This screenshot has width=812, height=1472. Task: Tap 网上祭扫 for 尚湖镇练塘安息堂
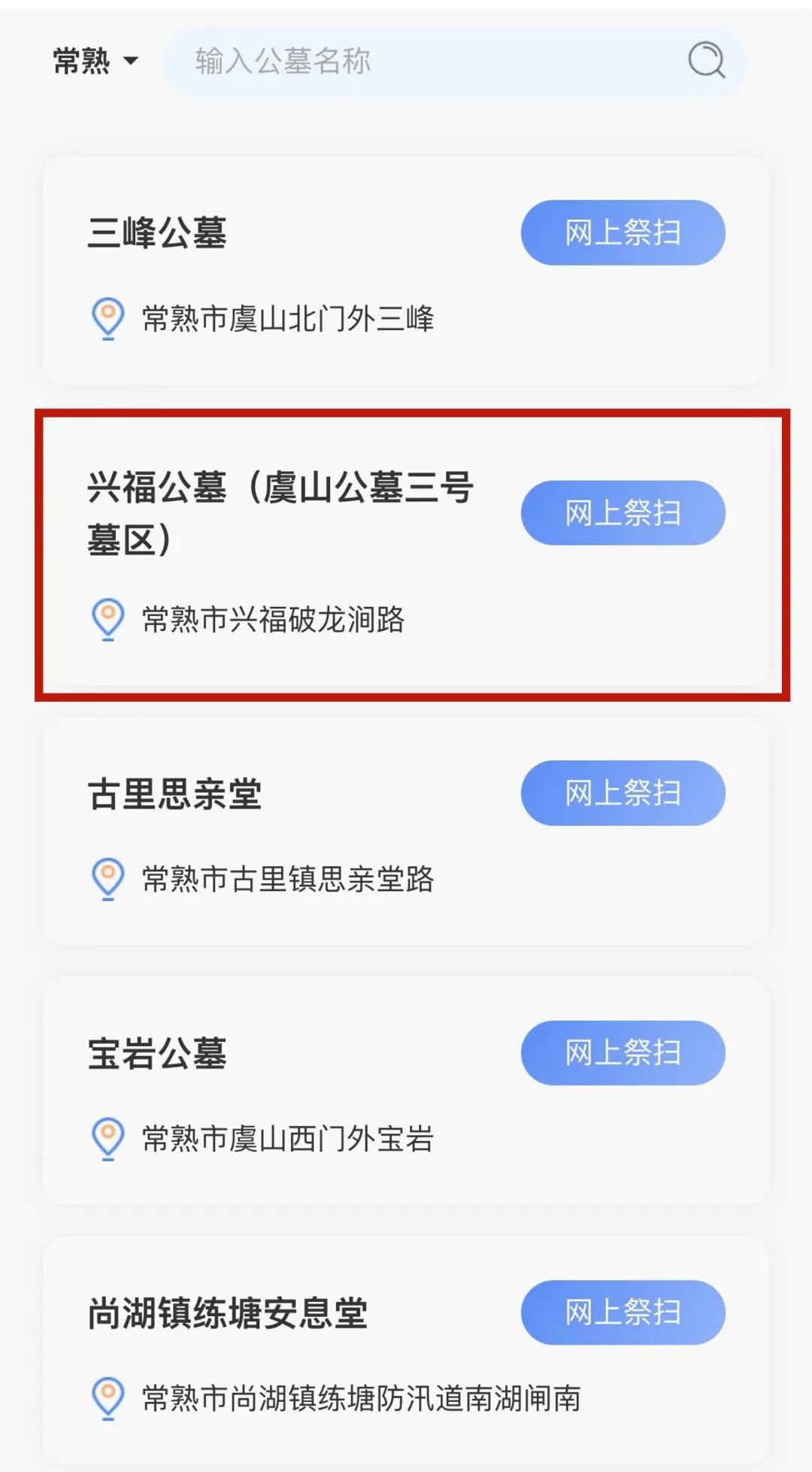(623, 1313)
